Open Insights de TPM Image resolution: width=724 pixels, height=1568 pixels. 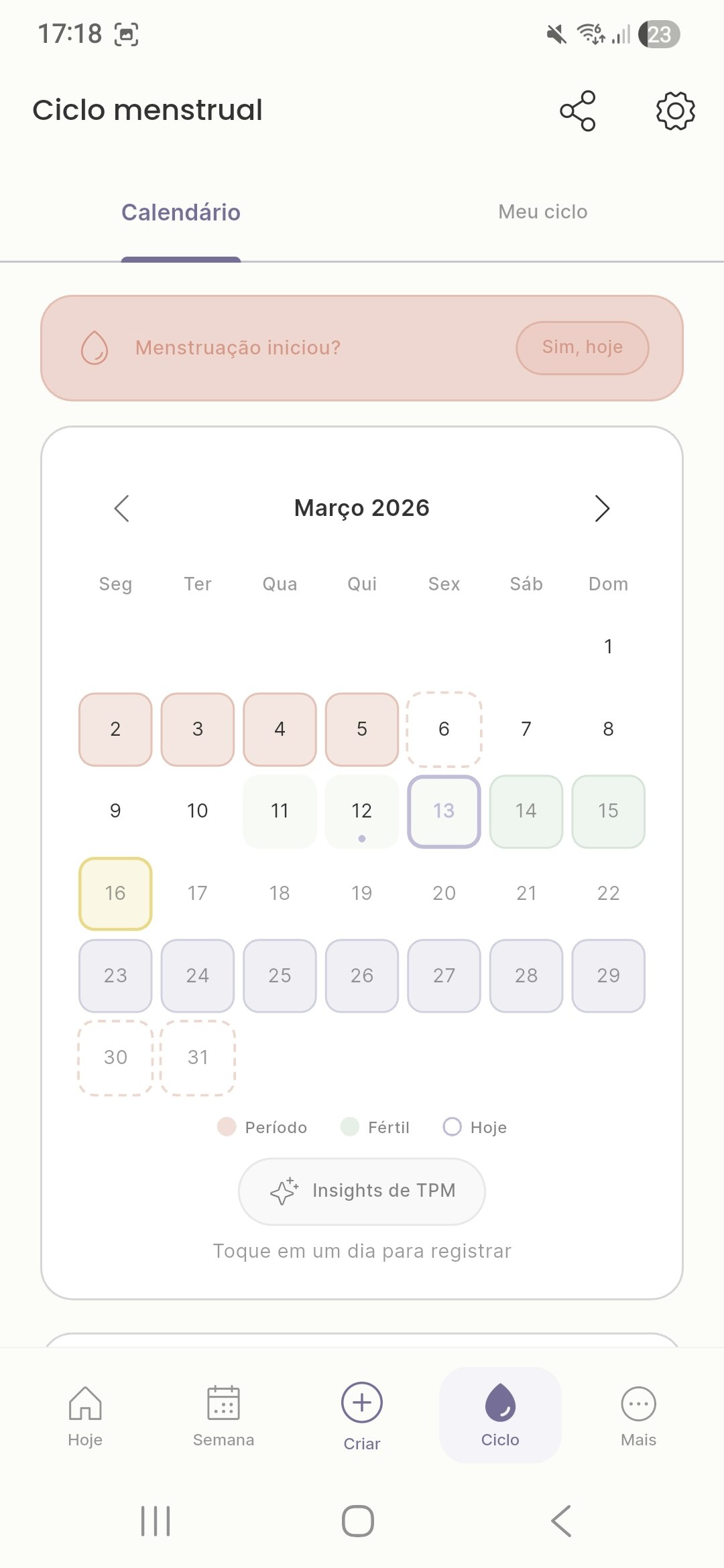point(362,1191)
